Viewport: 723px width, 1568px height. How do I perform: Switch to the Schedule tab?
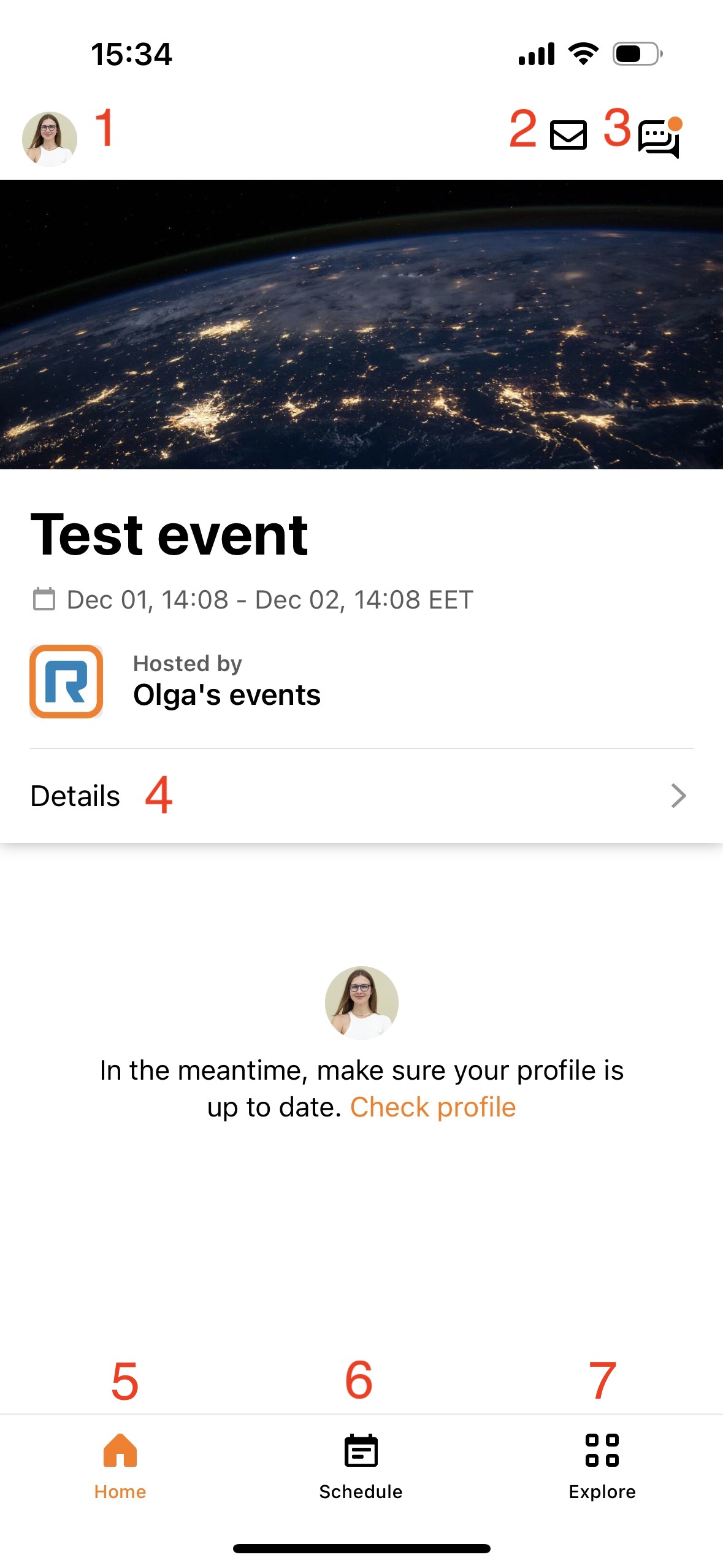(361, 1467)
